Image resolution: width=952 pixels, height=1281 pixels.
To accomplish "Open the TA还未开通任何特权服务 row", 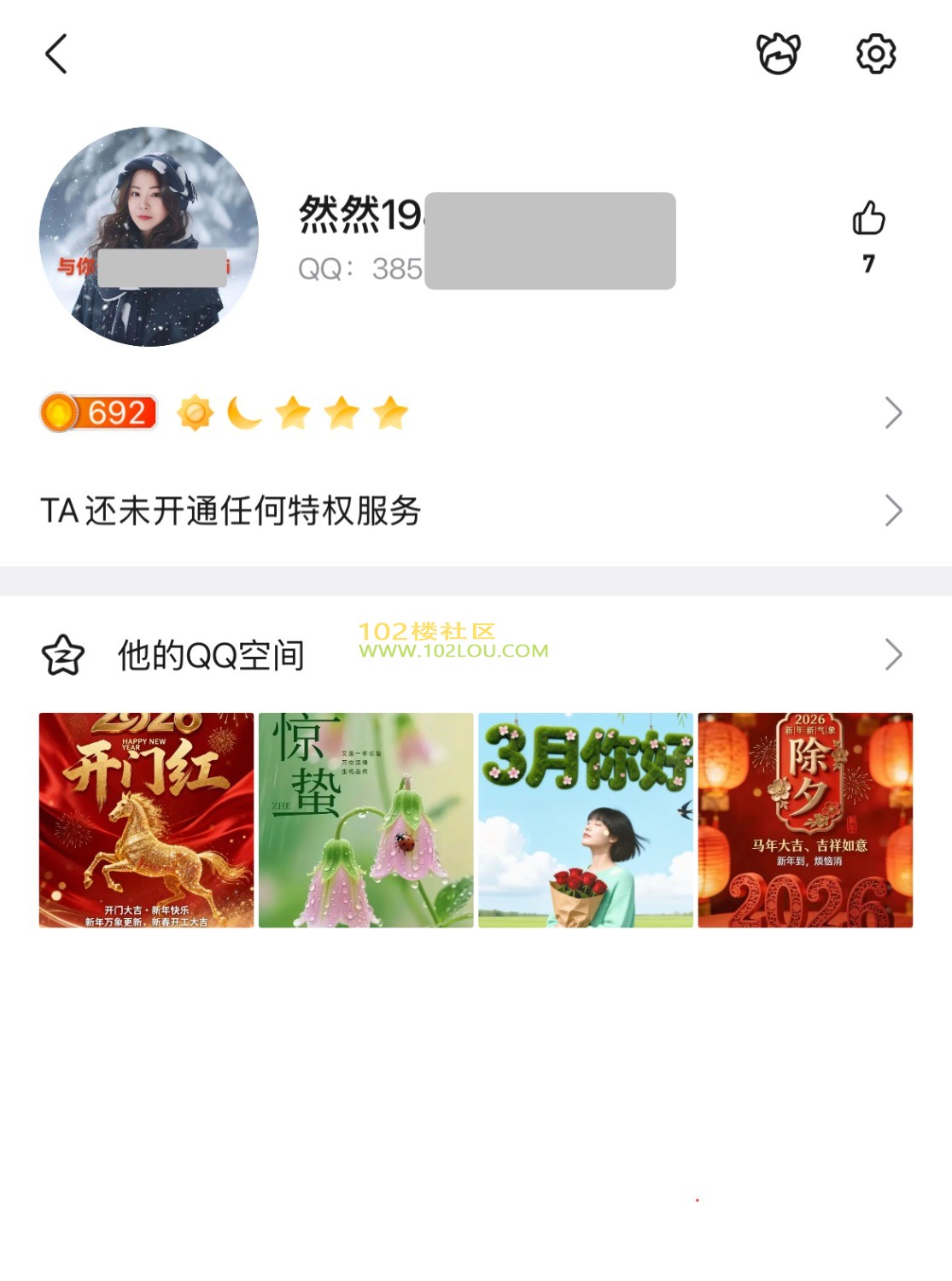I will tap(470, 511).
